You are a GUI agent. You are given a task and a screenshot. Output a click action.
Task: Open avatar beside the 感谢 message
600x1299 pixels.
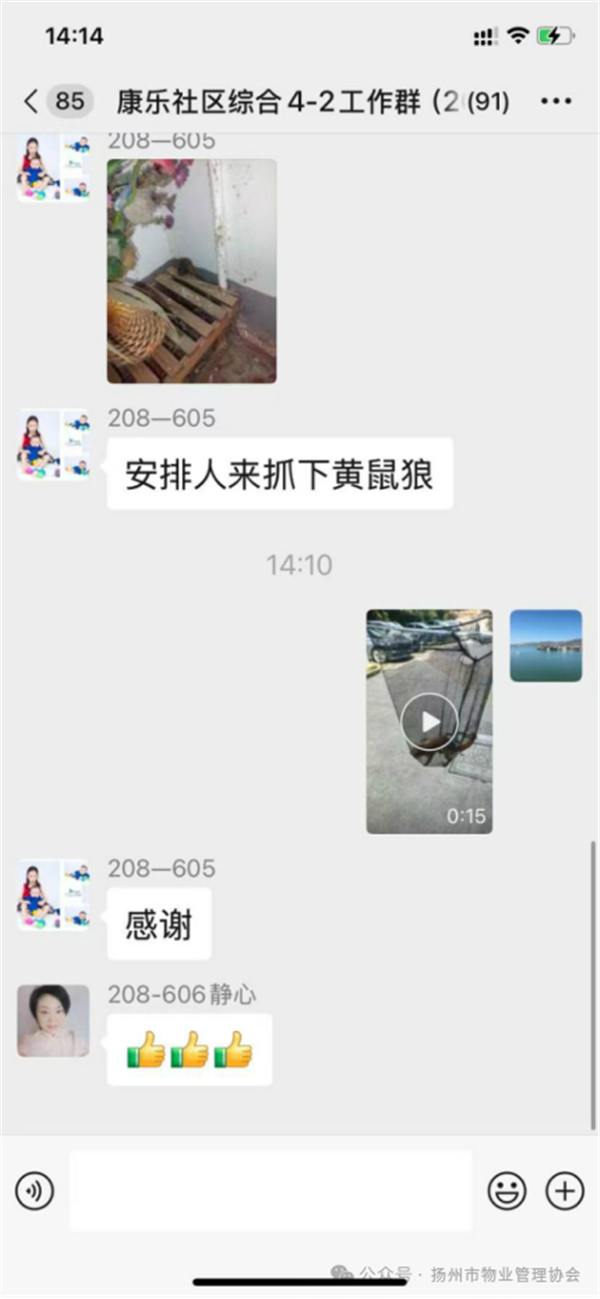pyautogui.click(x=53, y=895)
